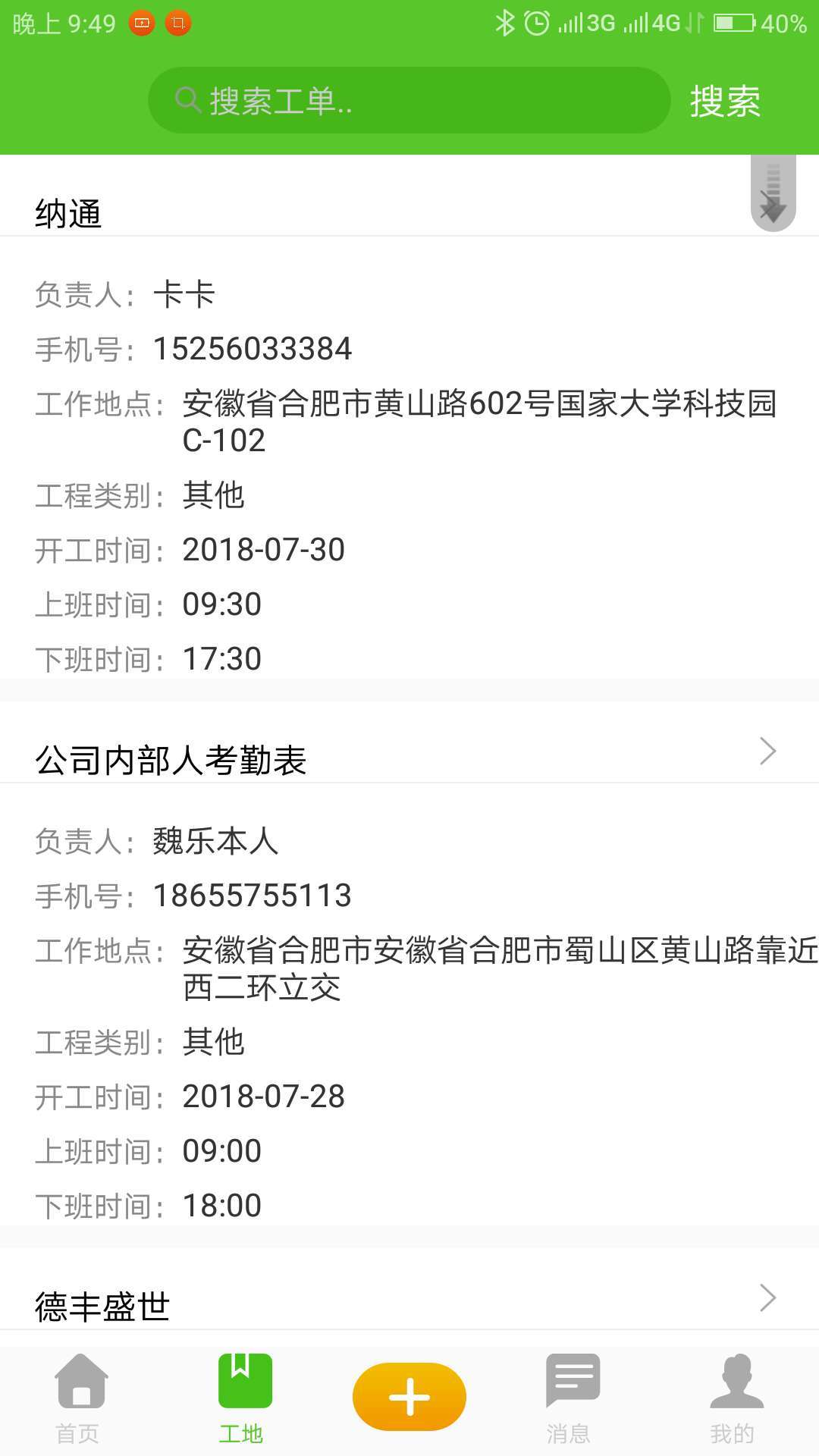Open the 我的 profile tab
819x1456 pixels.
tap(734, 1398)
